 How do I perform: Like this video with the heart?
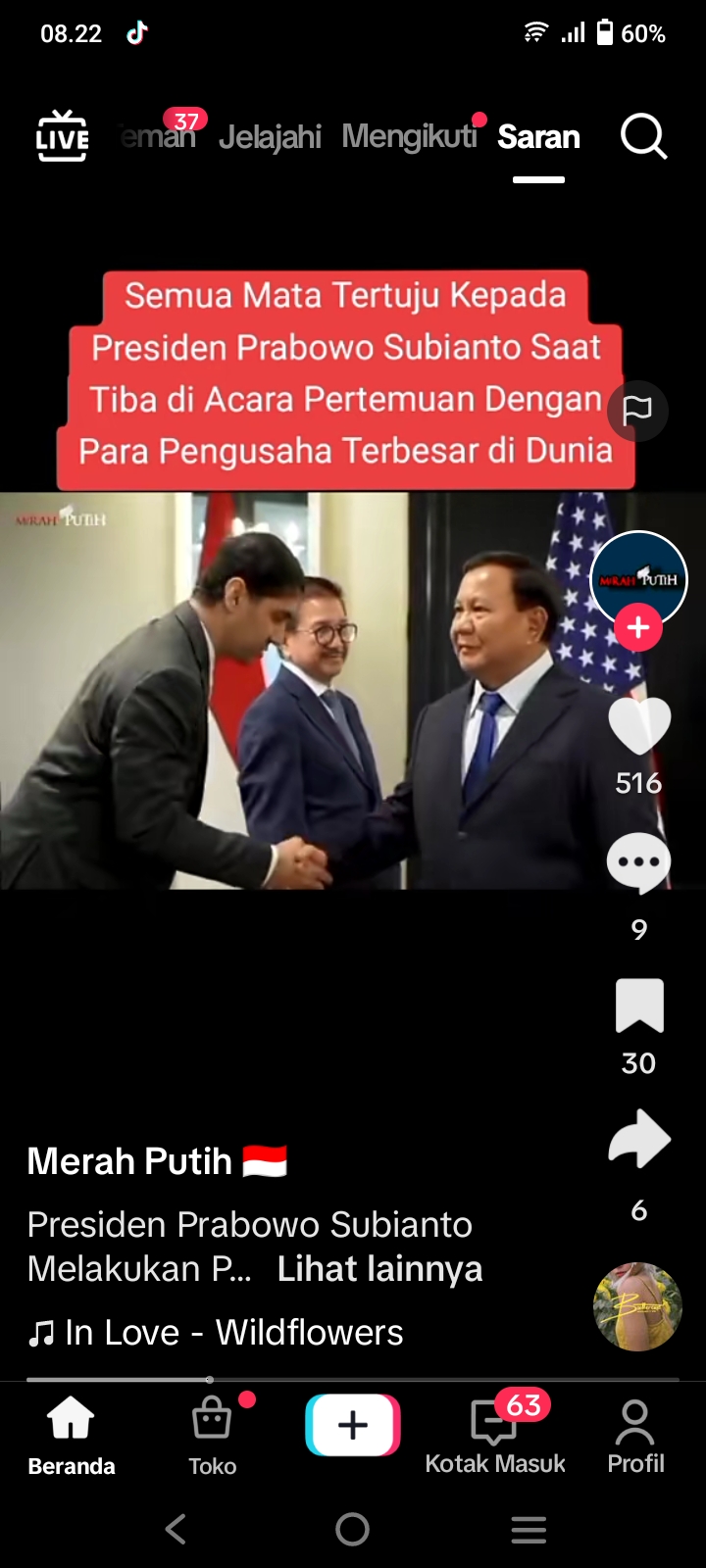pos(638,726)
